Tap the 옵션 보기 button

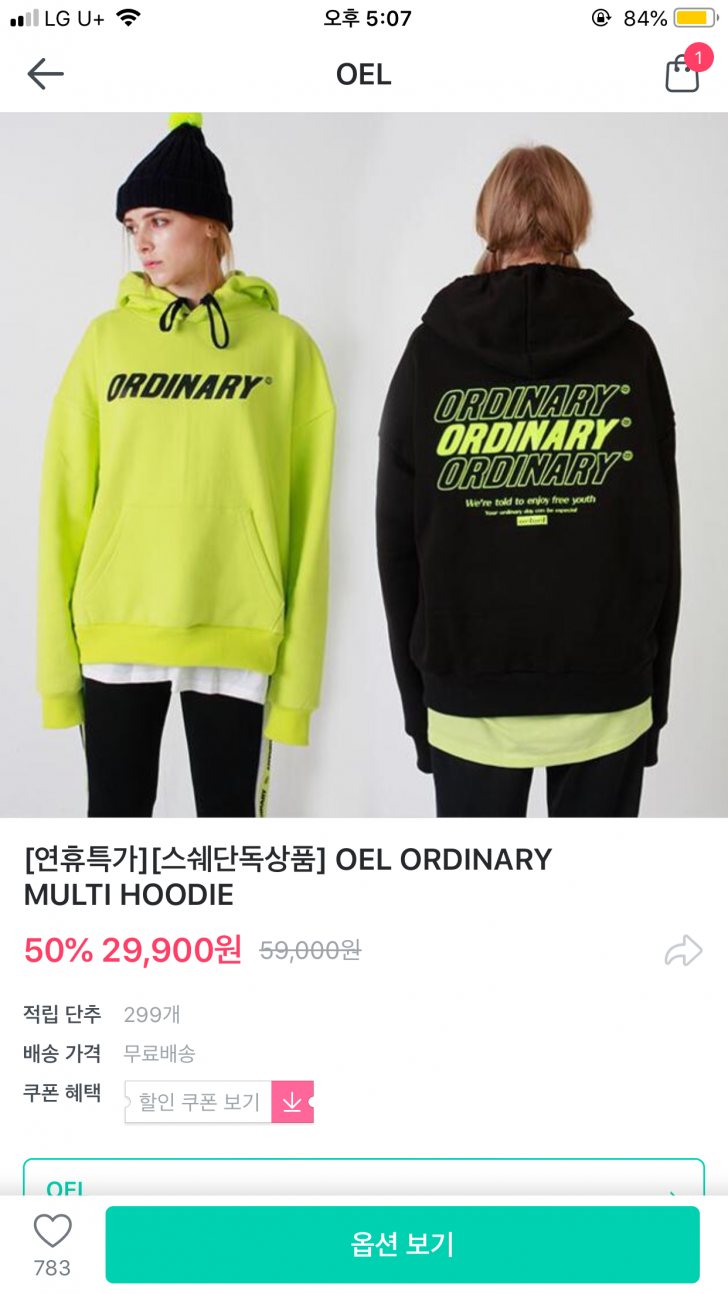click(x=402, y=1244)
